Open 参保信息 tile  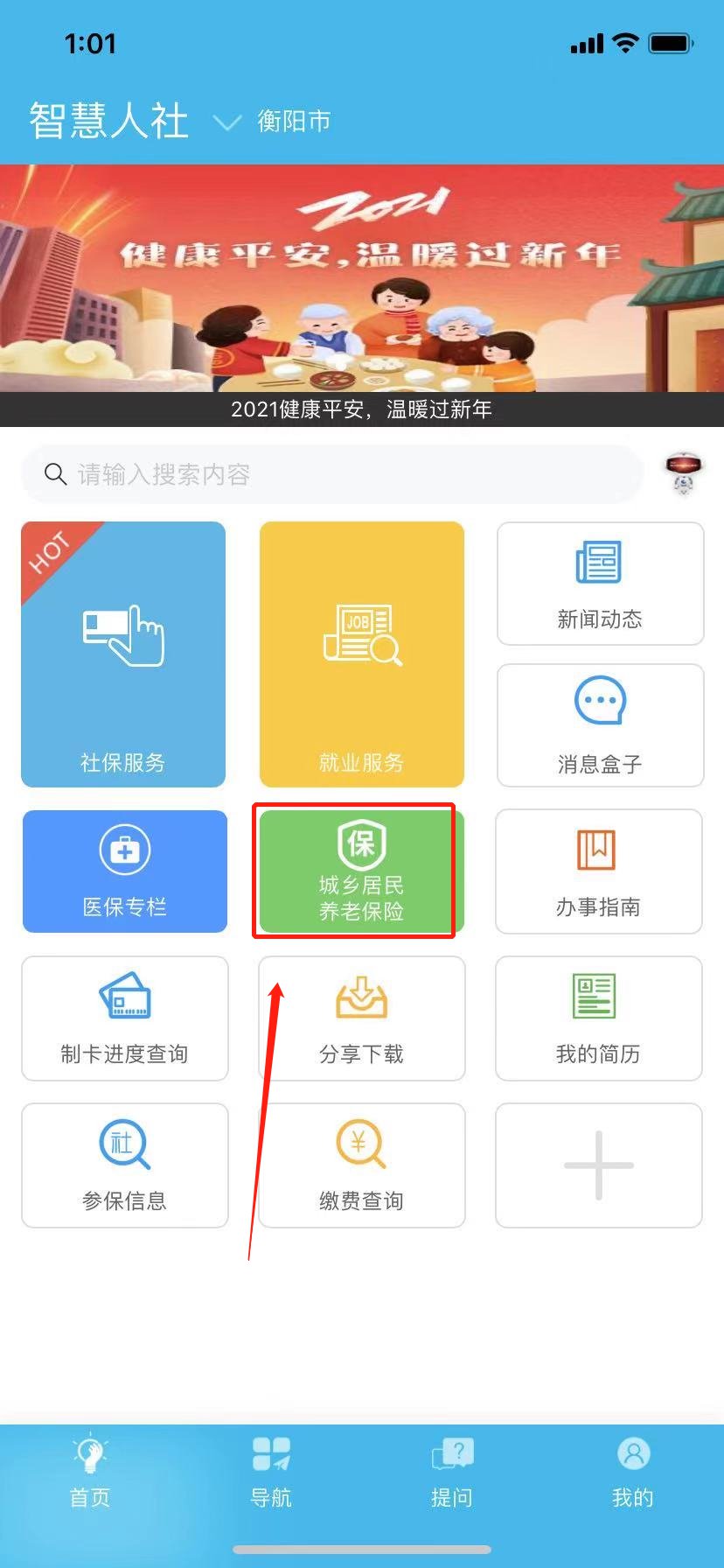click(x=124, y=1165)
